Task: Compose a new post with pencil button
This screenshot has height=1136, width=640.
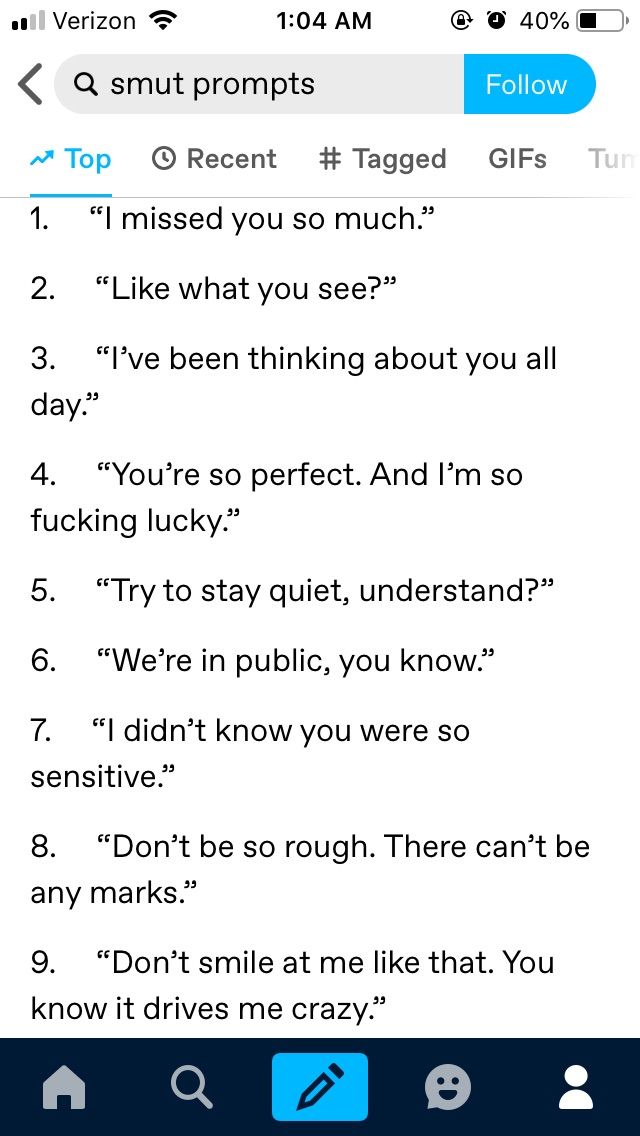Action: coord(320,1087)
